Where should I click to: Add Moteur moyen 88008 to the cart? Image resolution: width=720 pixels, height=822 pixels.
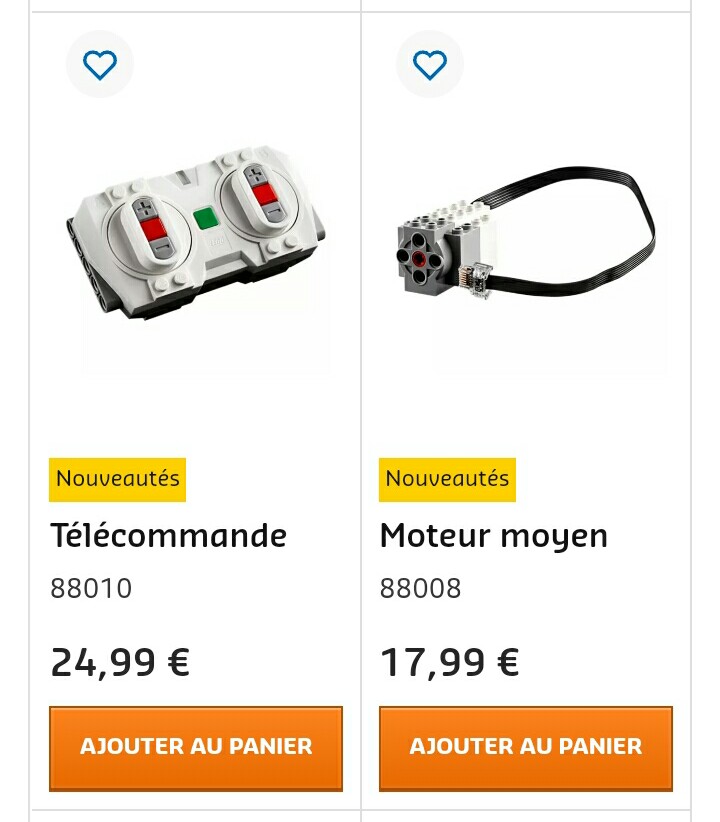pos(525,747)
